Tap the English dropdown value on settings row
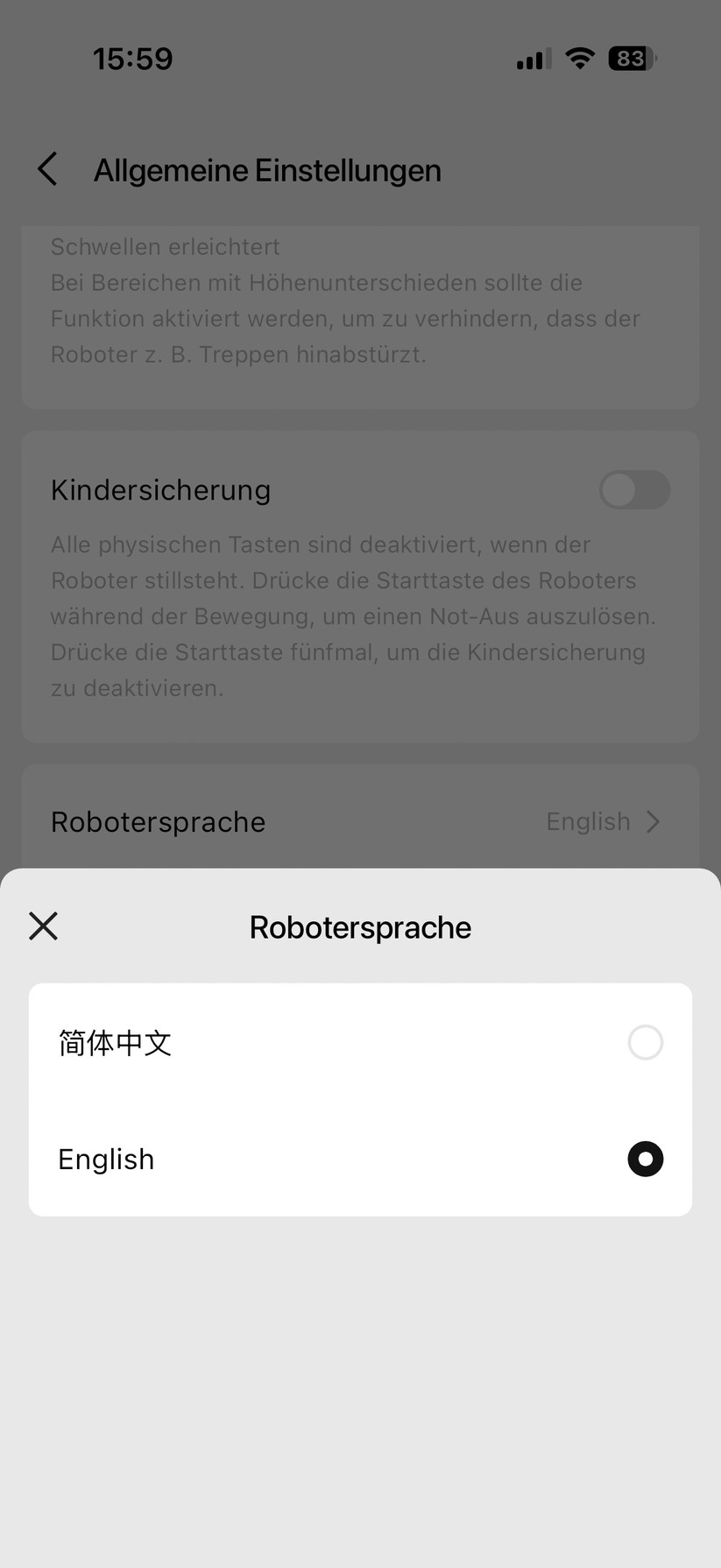 tap(589, 821)
